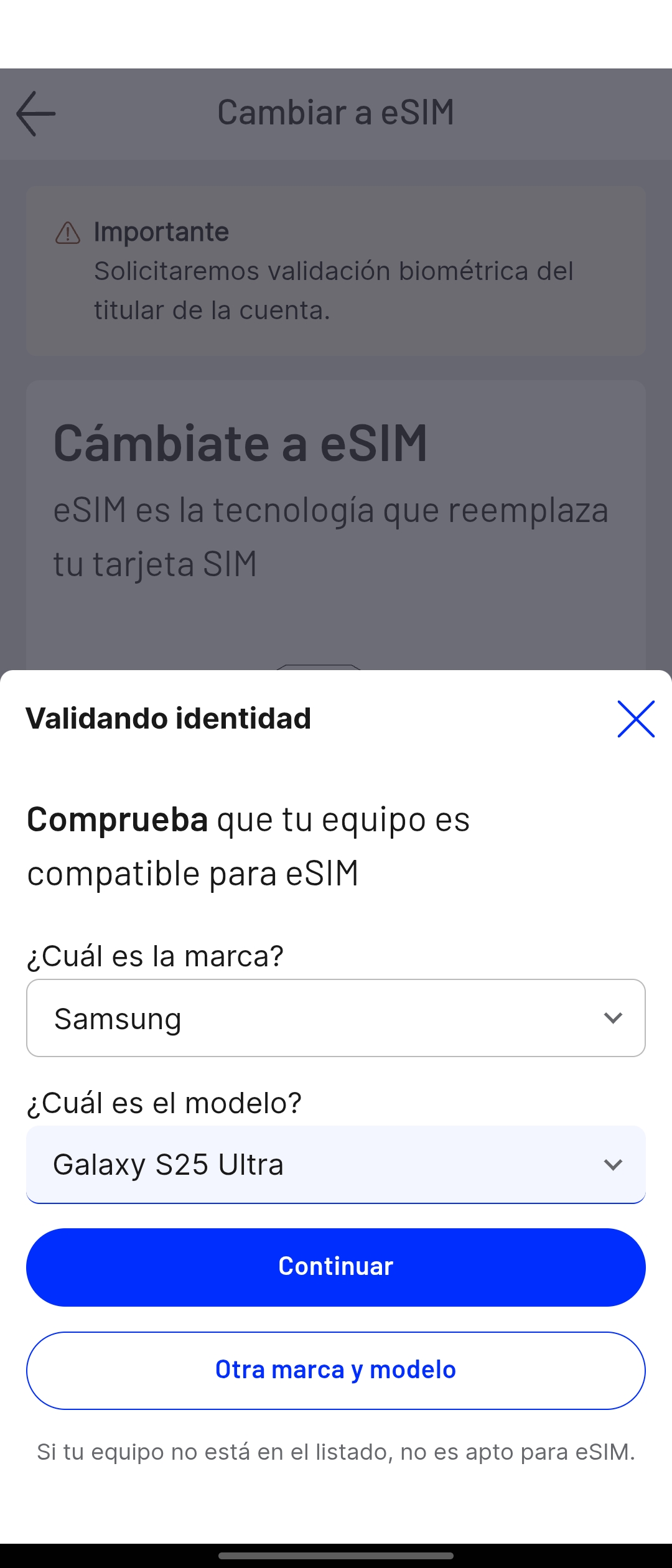Go back from Cambiar a eSIM
This screenshot has height=1568, width=672.
tap(35, 113)
